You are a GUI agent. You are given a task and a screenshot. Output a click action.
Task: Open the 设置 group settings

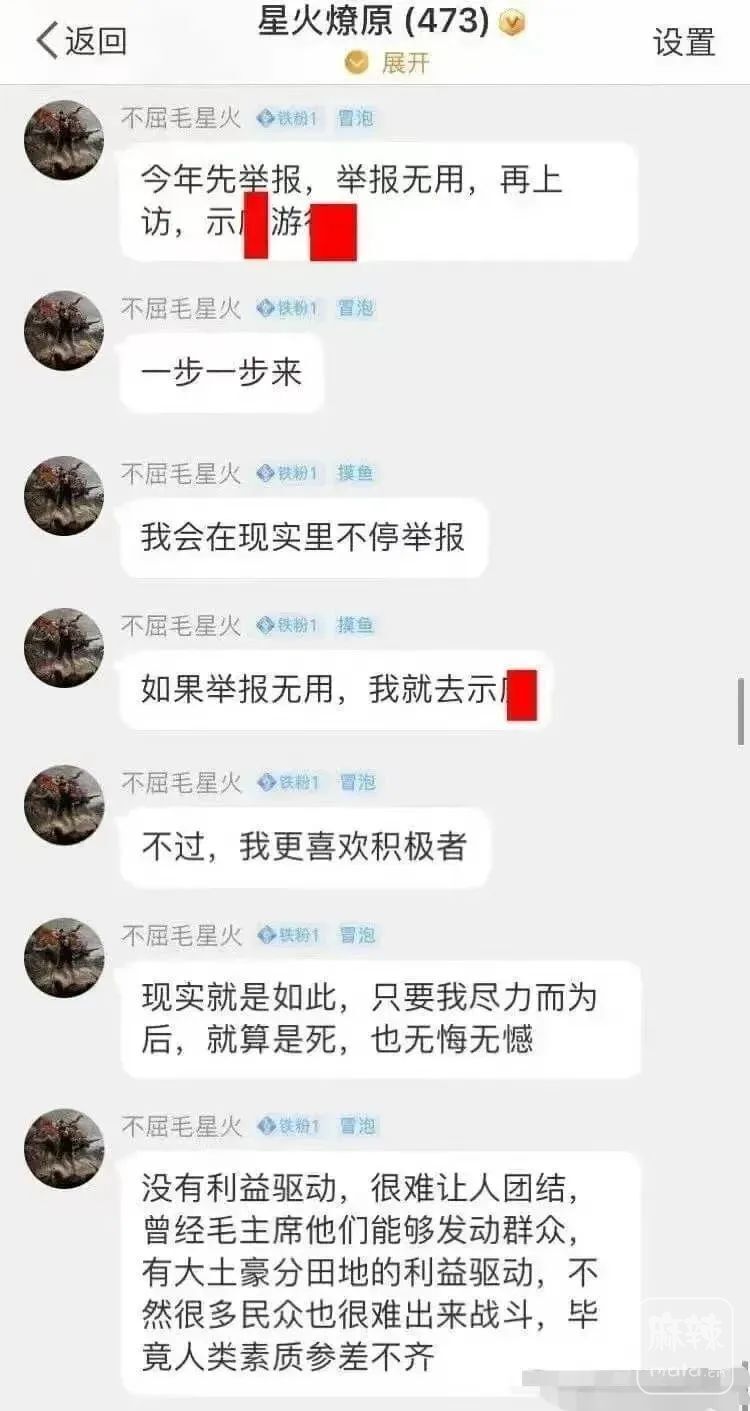[684, 42]
